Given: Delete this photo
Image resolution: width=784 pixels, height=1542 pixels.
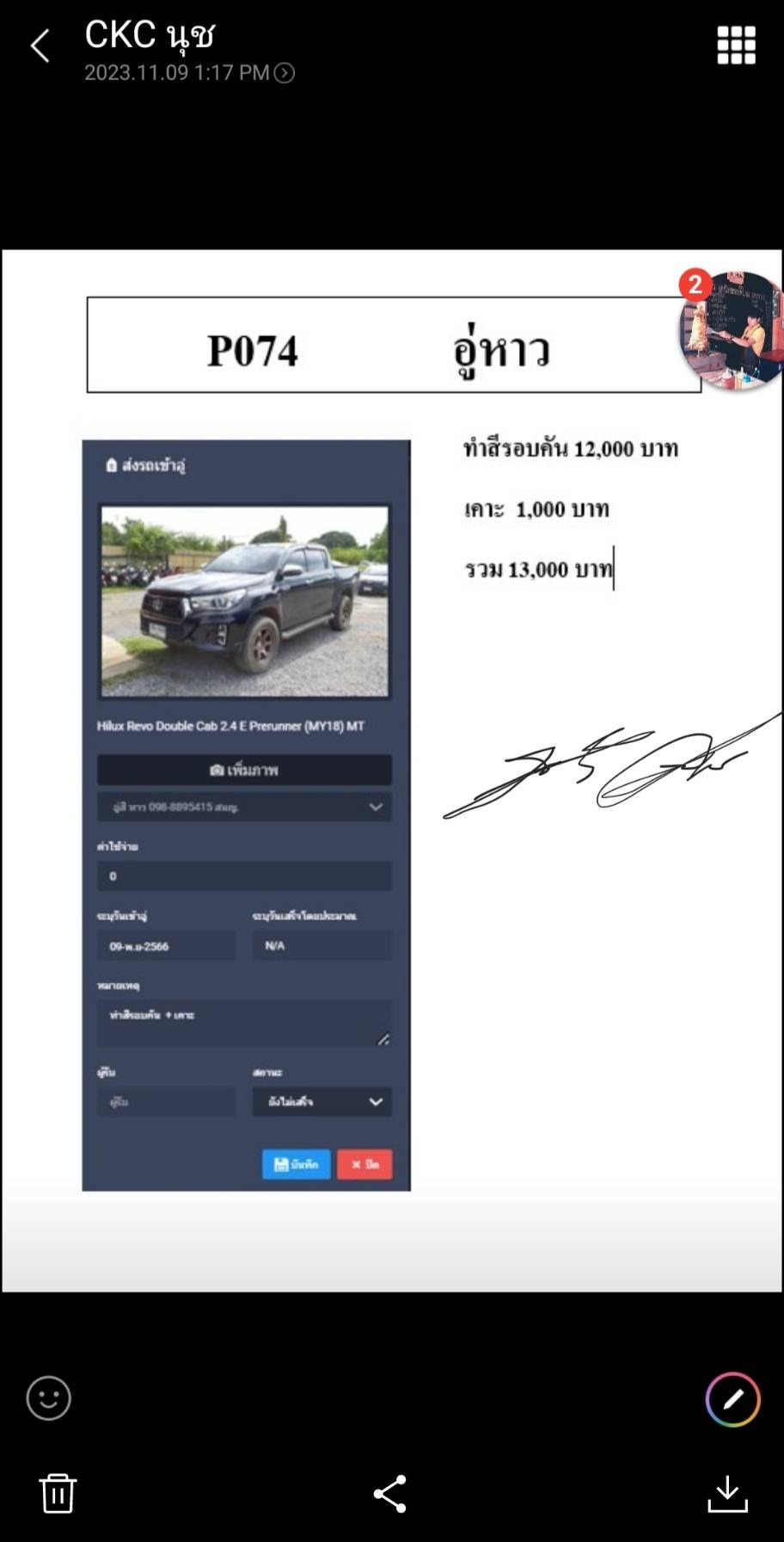Looking at the screenshot, I should tap(58, 1492).
